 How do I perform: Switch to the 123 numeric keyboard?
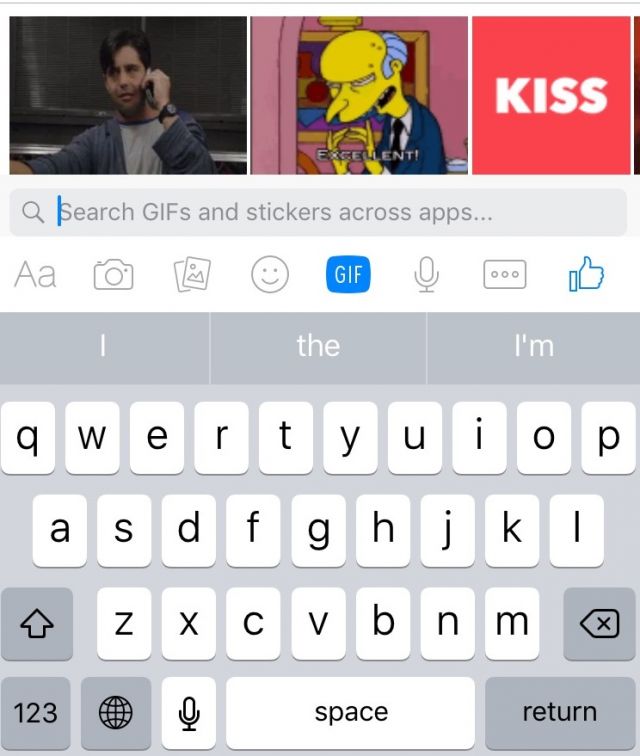[x=36, y=713]
